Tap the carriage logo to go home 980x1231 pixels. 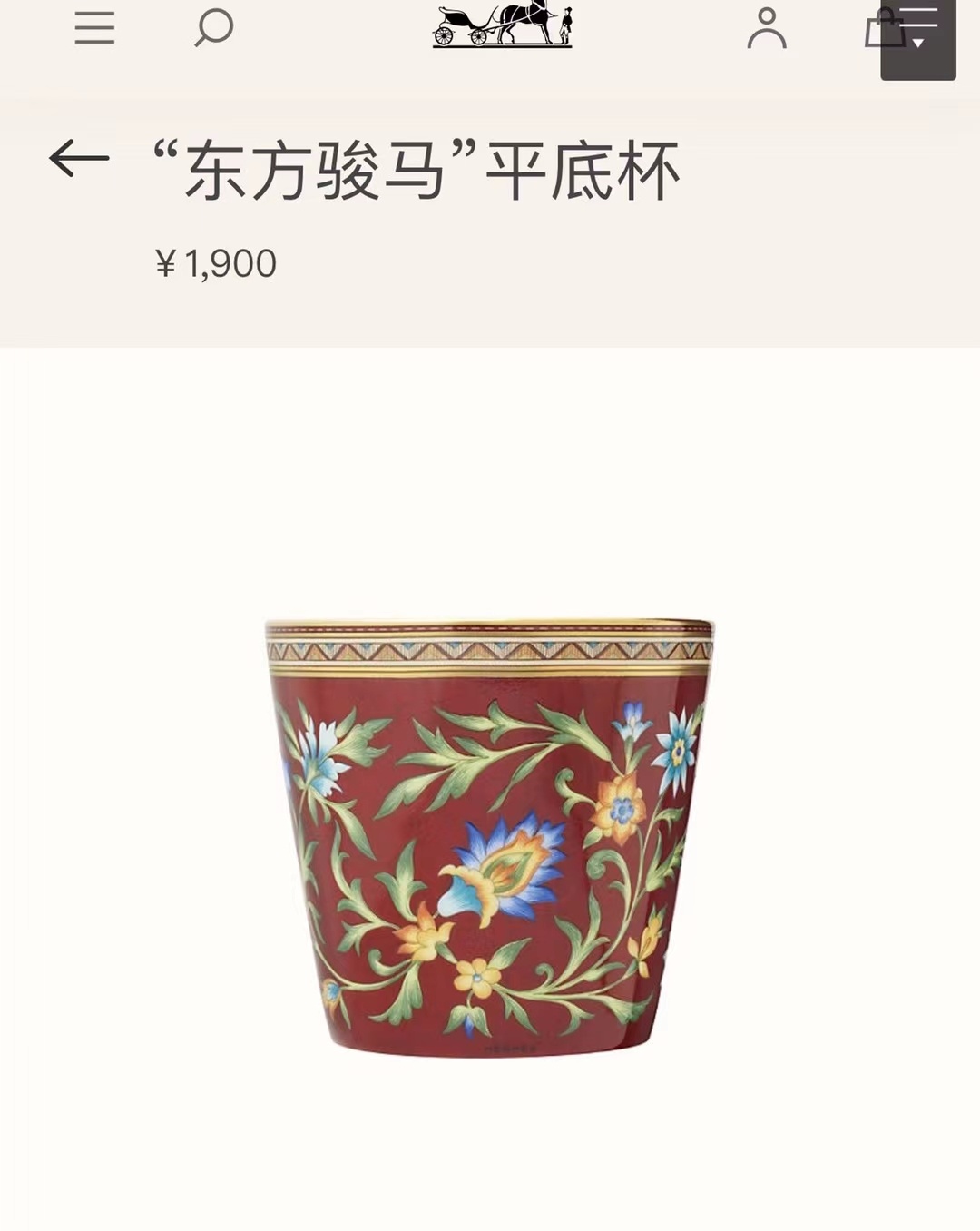[502, 25]
